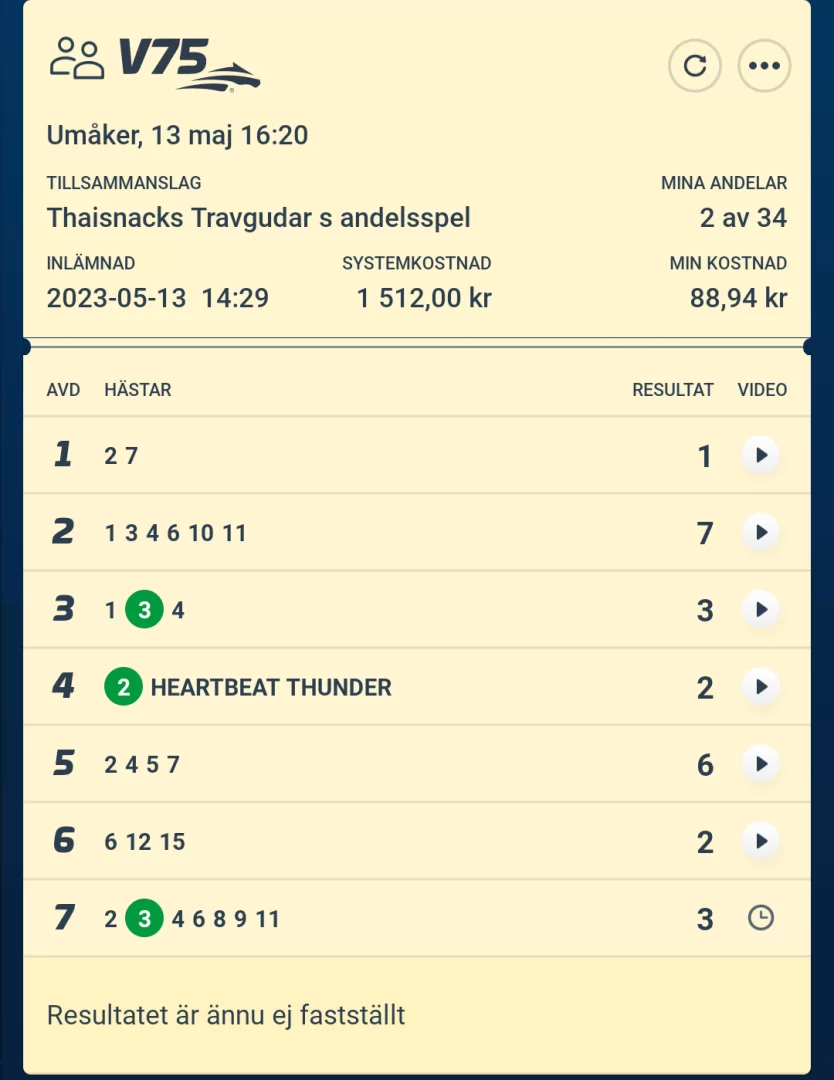Open the video replay for race 5
834x1080 pixels.
pyautogui.click(x=761, y=764)
